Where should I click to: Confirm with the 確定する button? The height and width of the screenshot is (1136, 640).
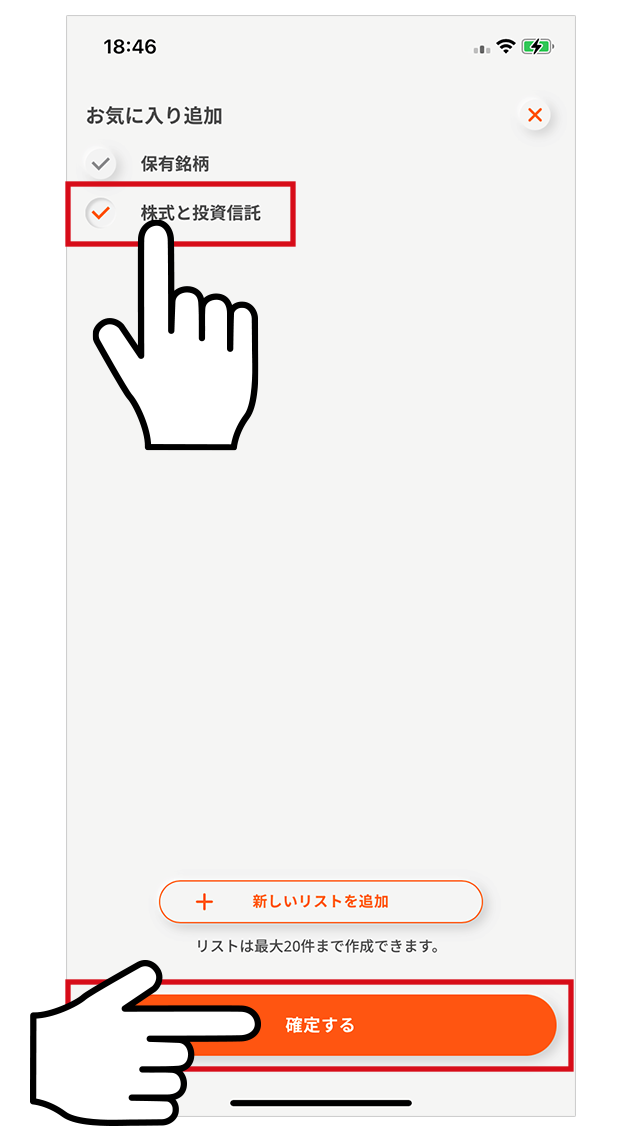tap(400, 1025)
